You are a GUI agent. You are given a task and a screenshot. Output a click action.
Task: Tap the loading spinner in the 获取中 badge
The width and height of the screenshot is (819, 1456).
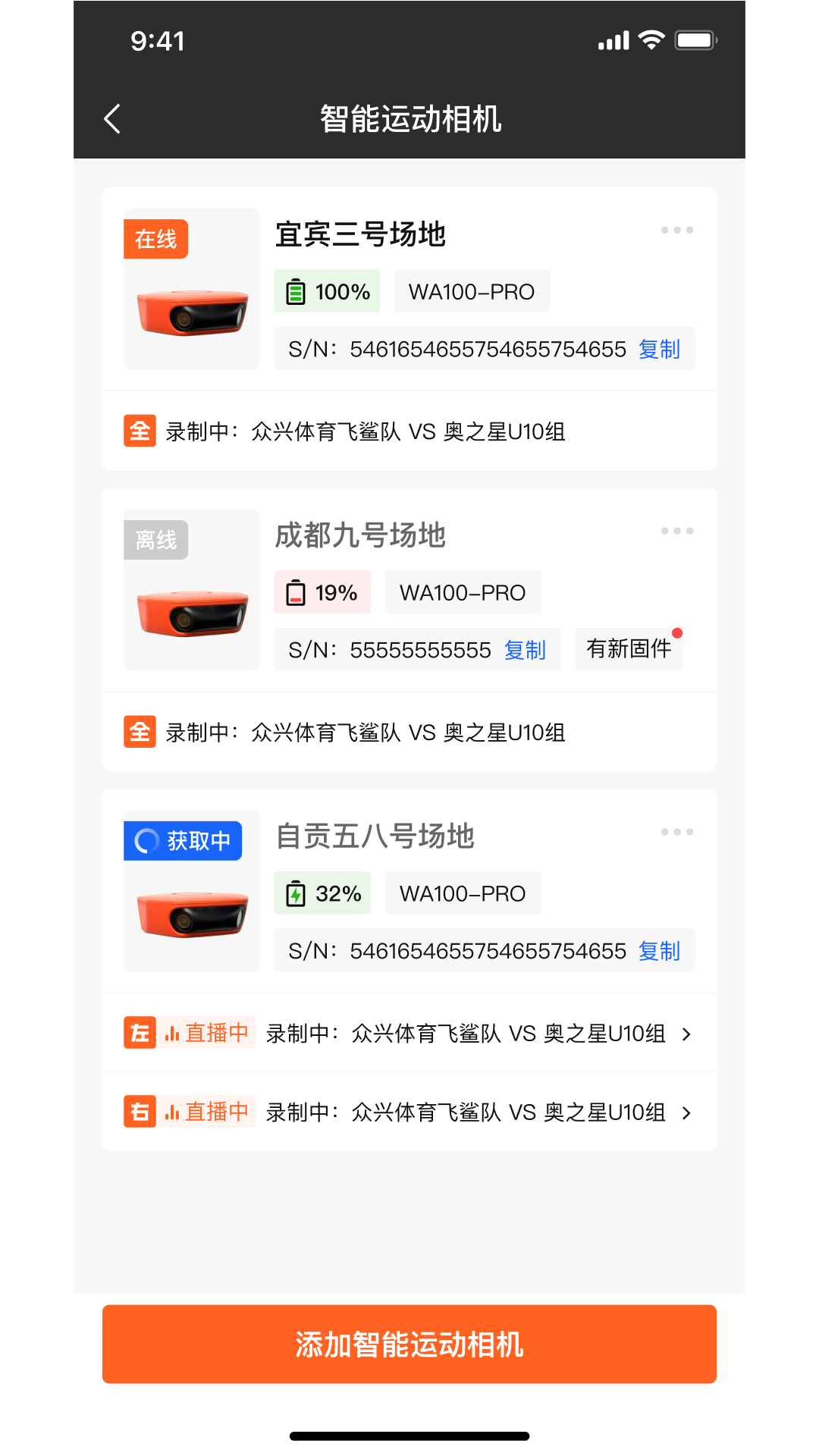coord(146,840)
